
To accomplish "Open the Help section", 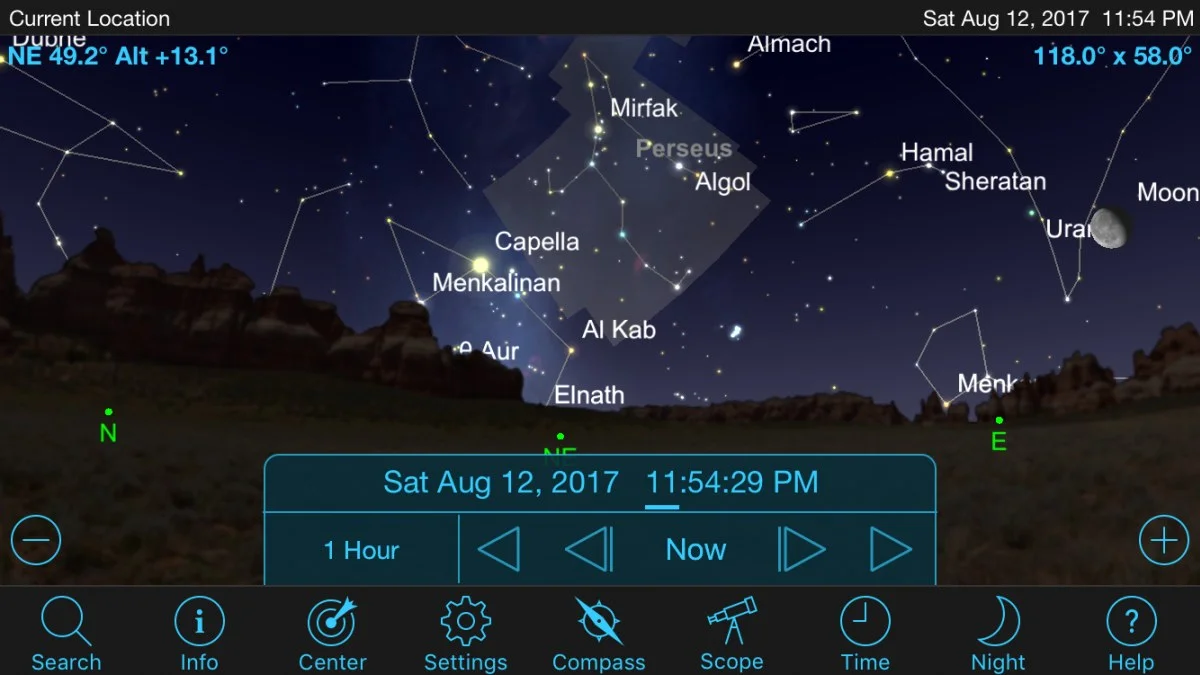I will click(x=1131, y=634).
